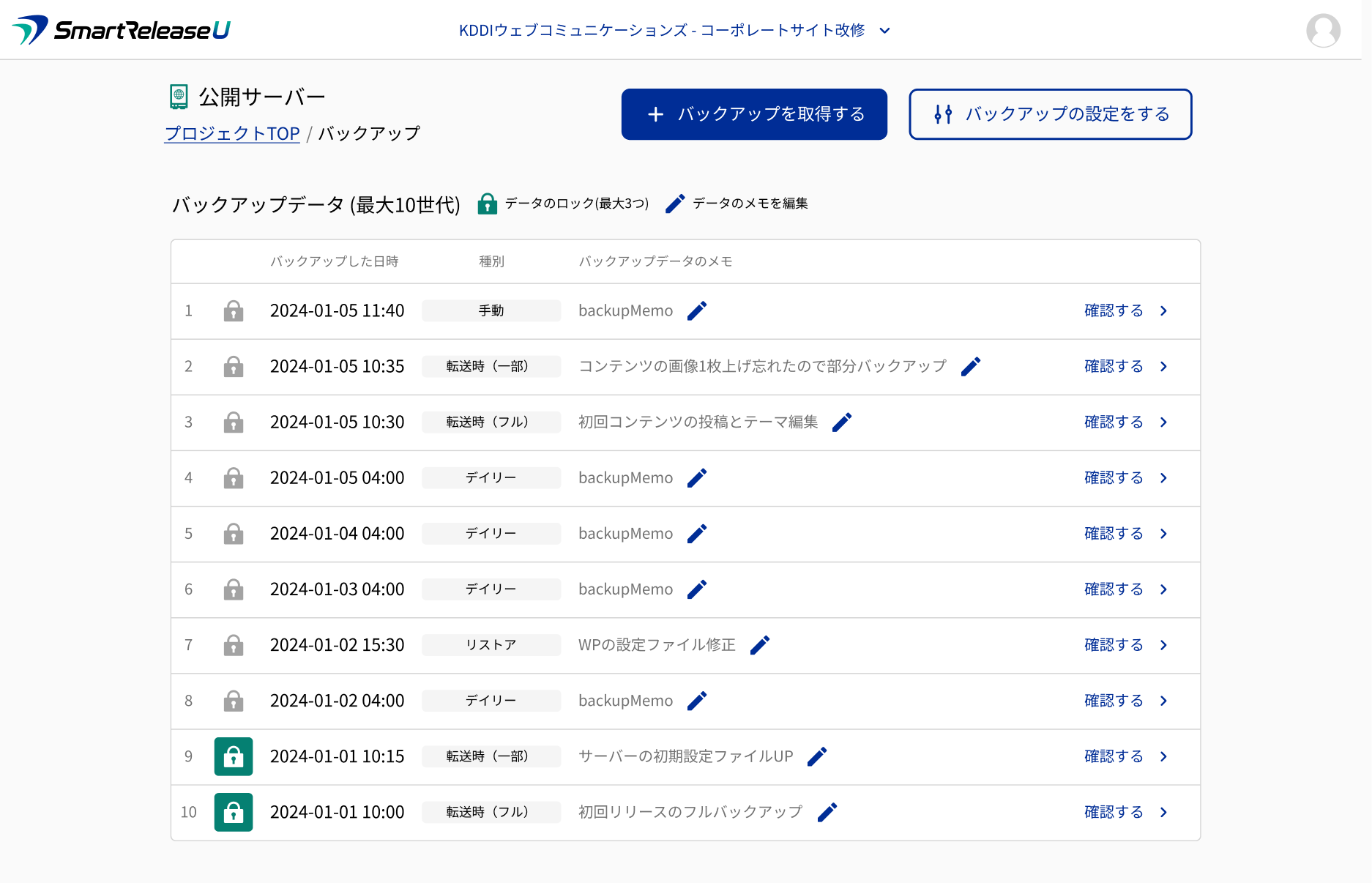Lock the 2024-01-05 11:40 backup
The width and height of the screenshot is (1372, 883).
click(x=234, y=311)
